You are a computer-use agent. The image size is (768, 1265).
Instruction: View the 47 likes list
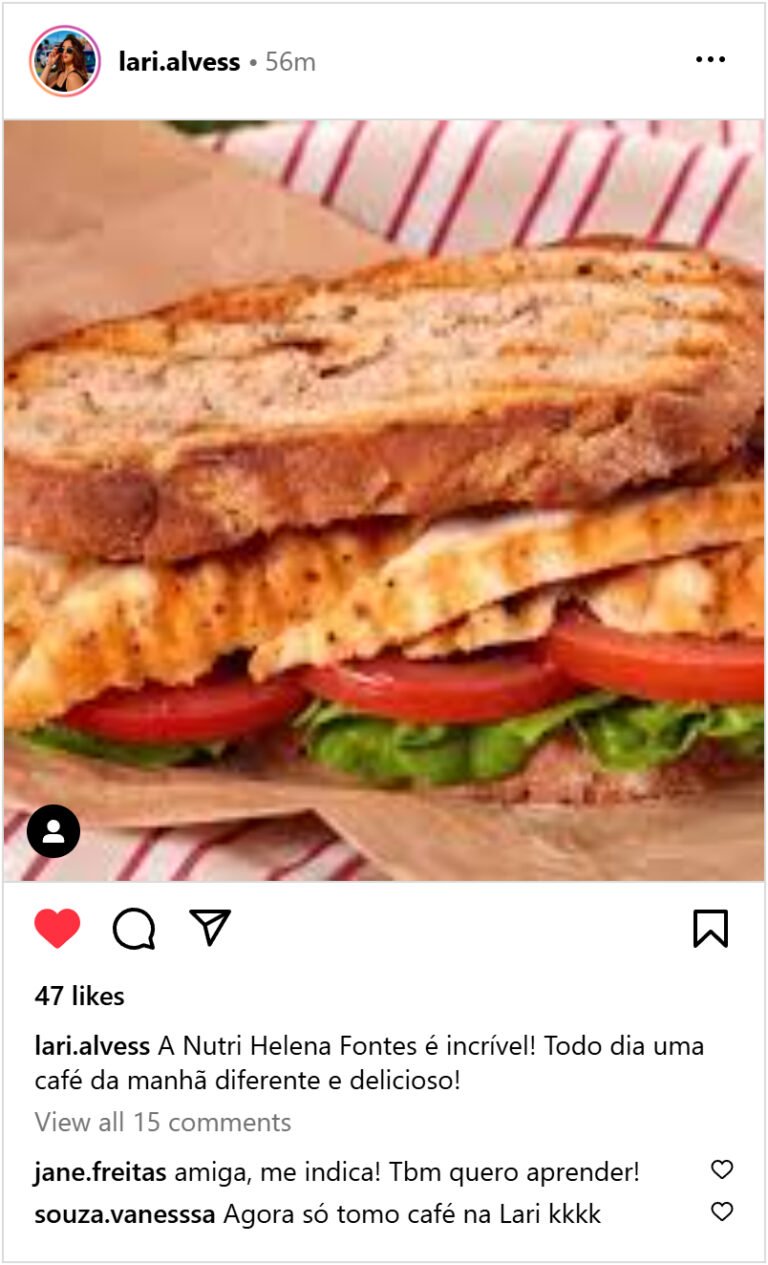tap(80, 996)
